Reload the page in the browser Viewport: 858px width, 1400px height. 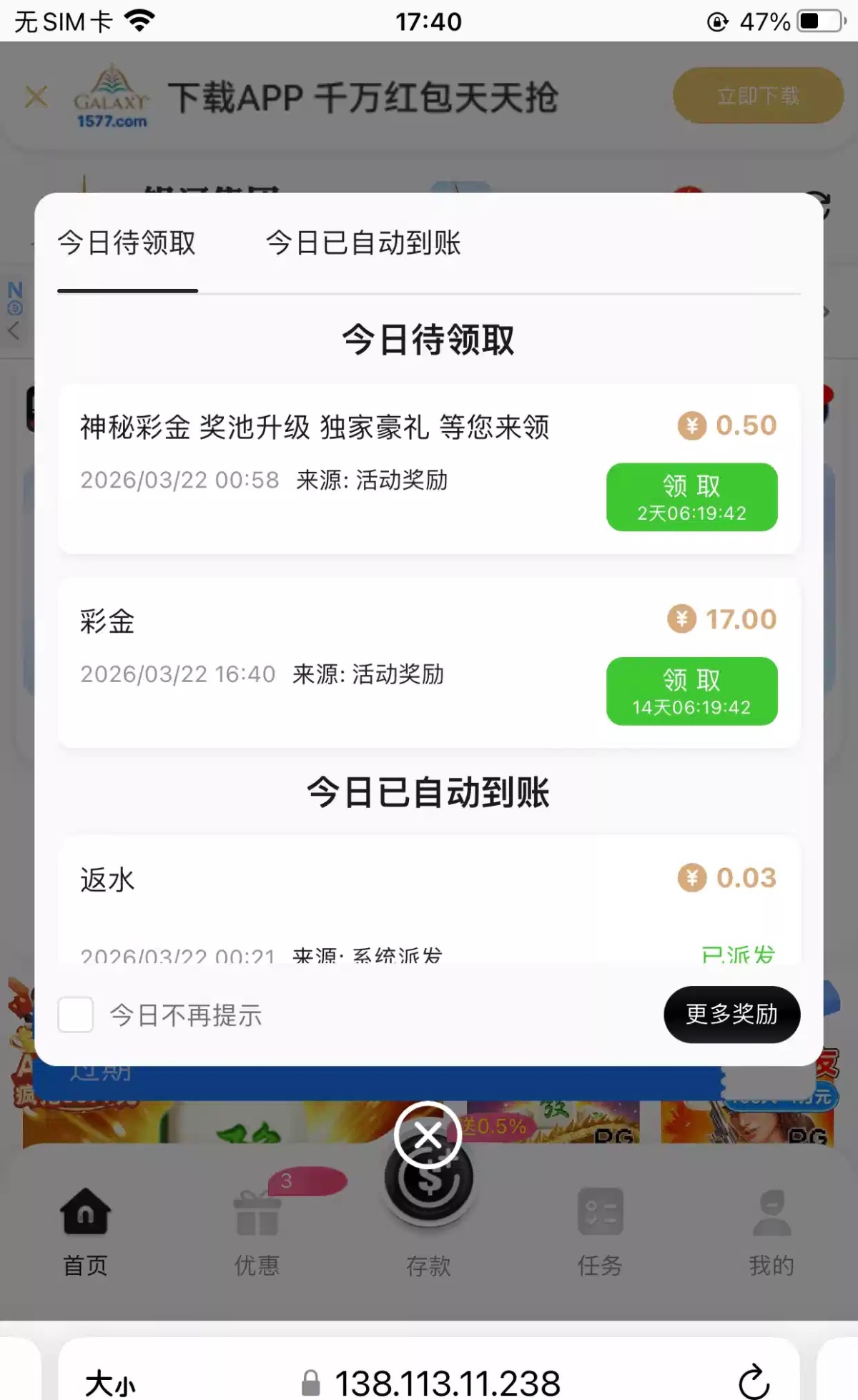754,1381
